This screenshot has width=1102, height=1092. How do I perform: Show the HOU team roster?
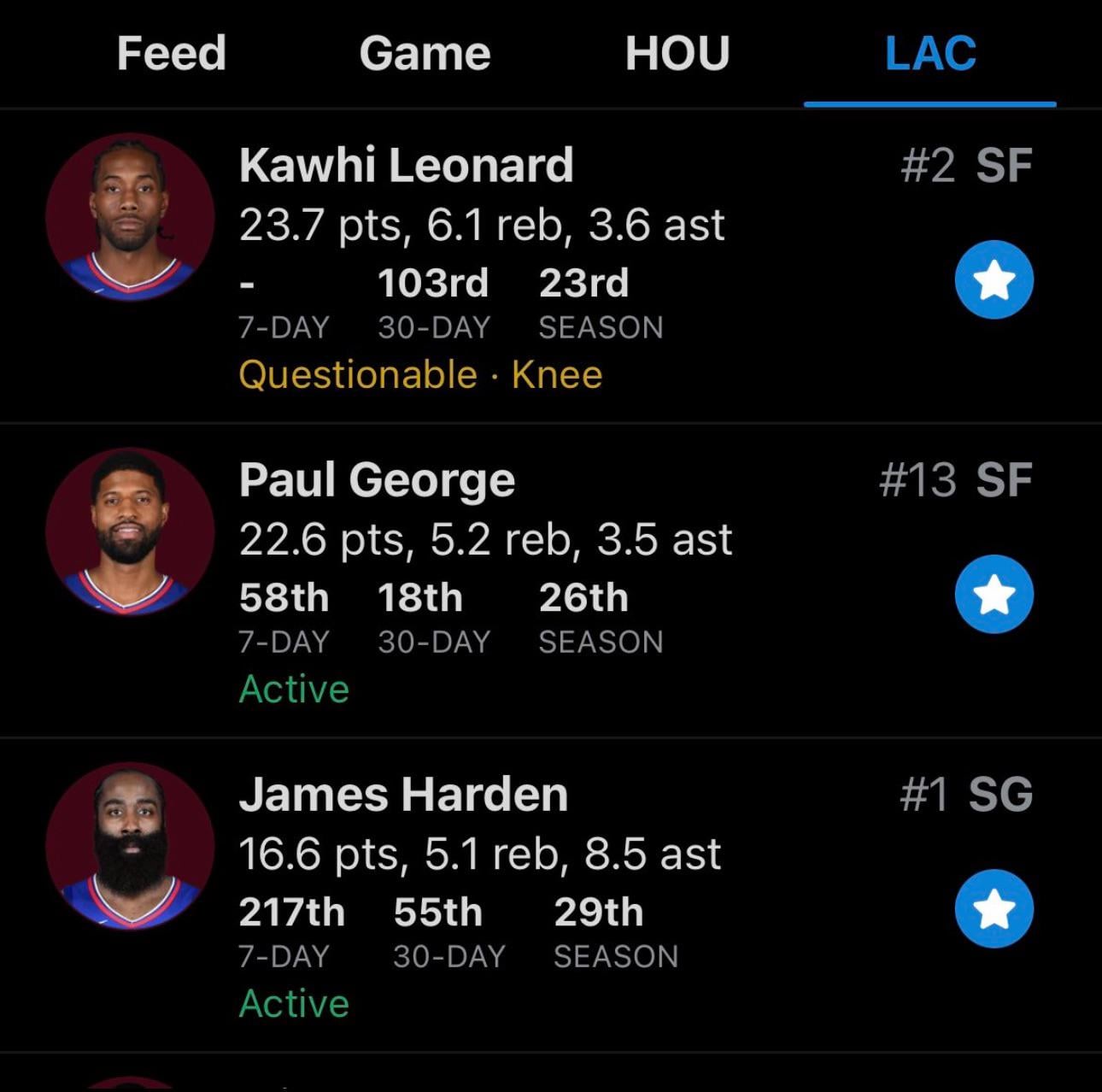pos(677,53)
